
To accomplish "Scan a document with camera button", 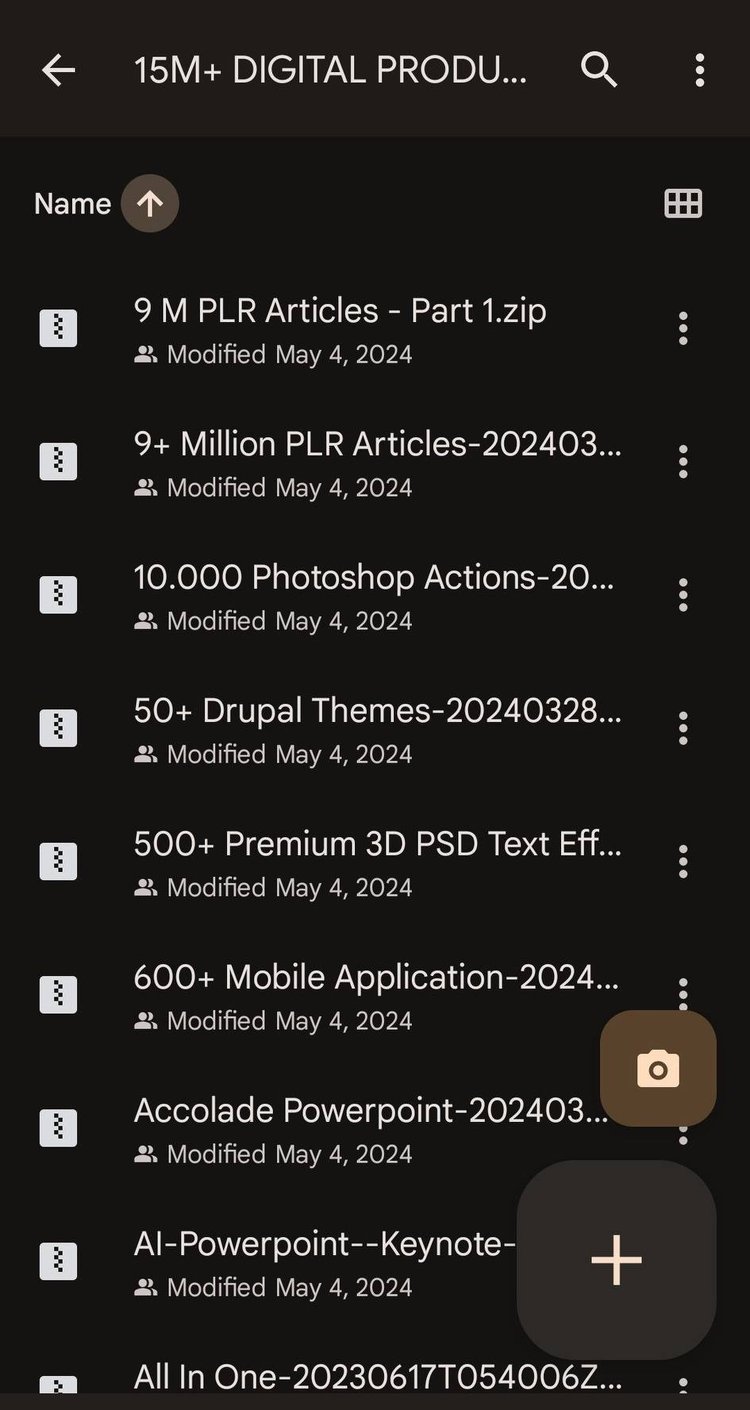I will [x=658, y=1069].
